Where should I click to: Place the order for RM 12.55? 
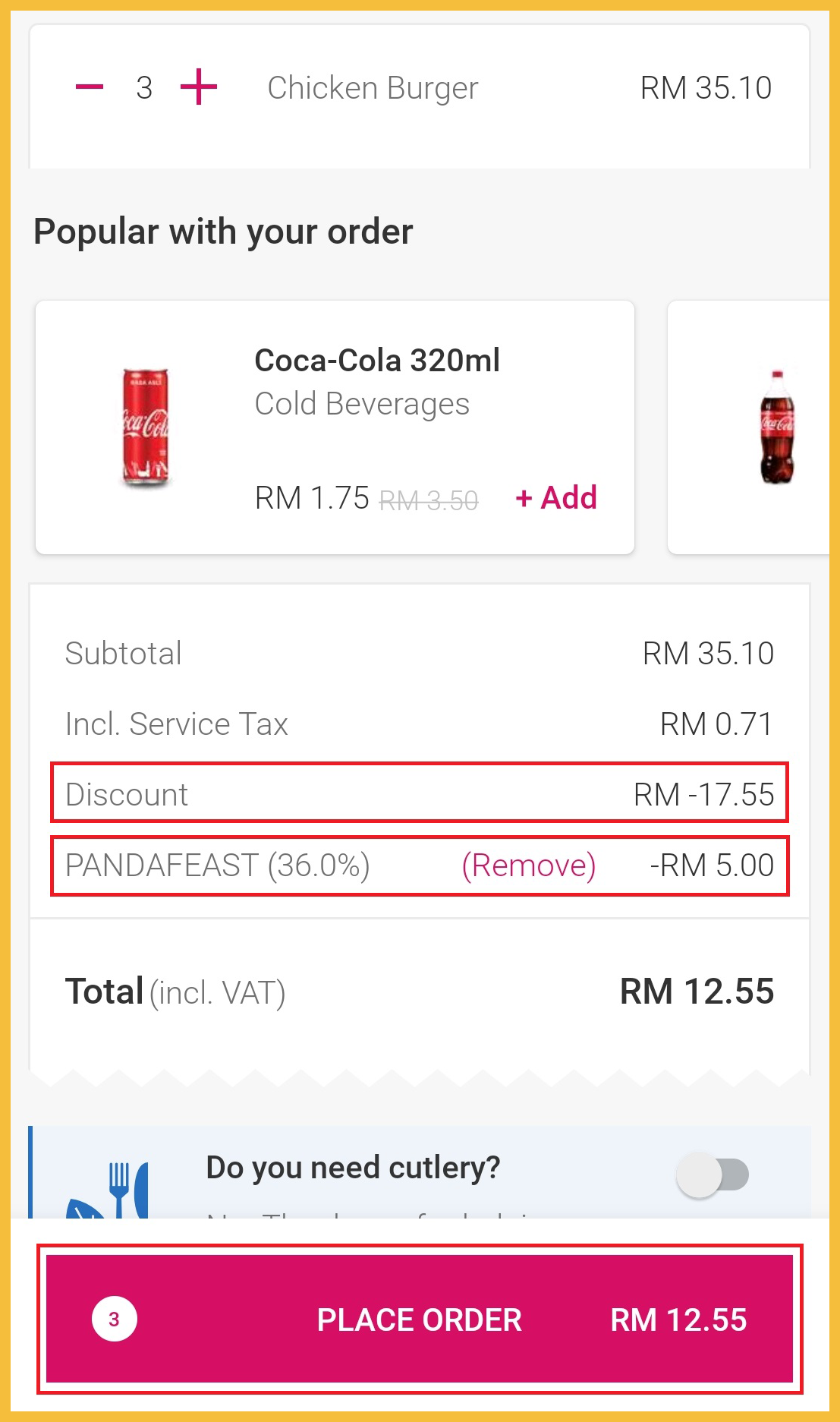pos(420,1320)
